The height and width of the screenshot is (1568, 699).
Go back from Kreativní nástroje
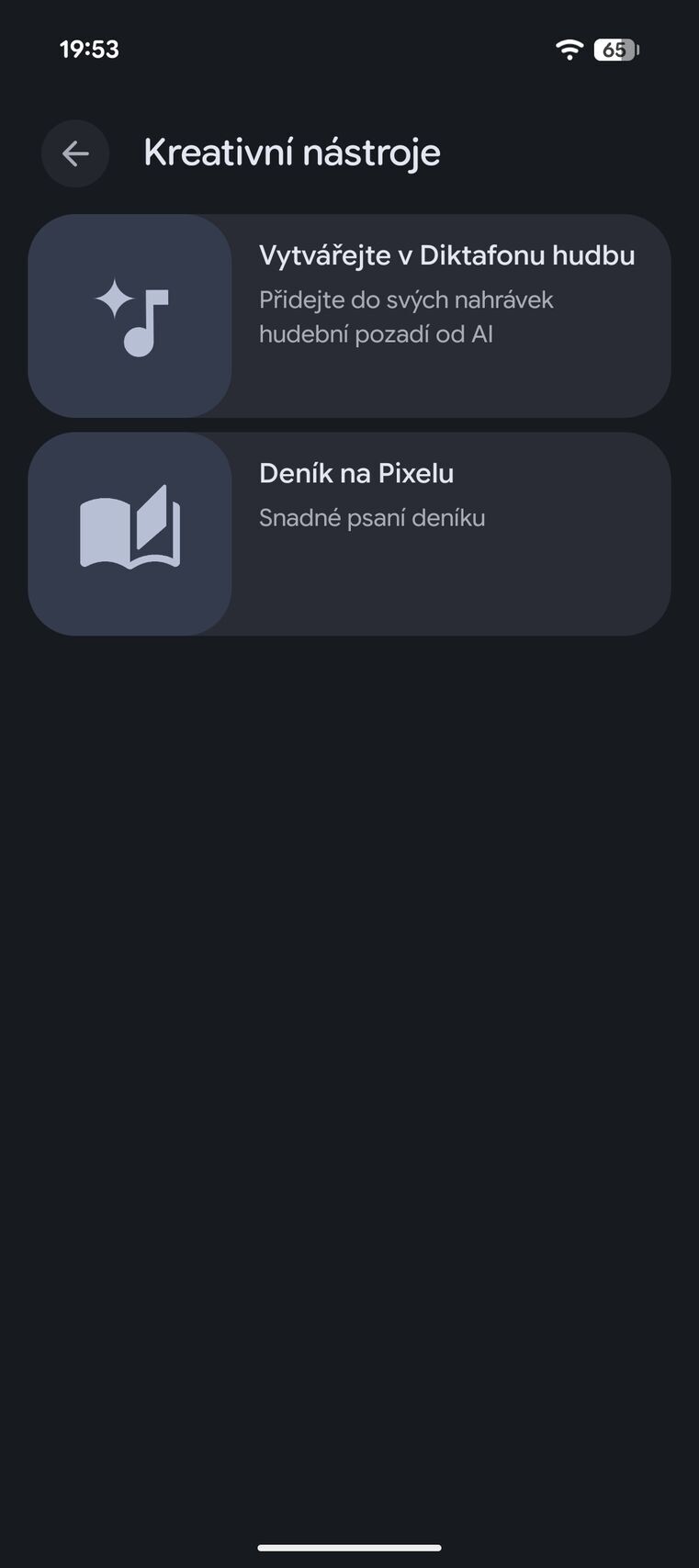pyautogui.click(x=75, y=153)
